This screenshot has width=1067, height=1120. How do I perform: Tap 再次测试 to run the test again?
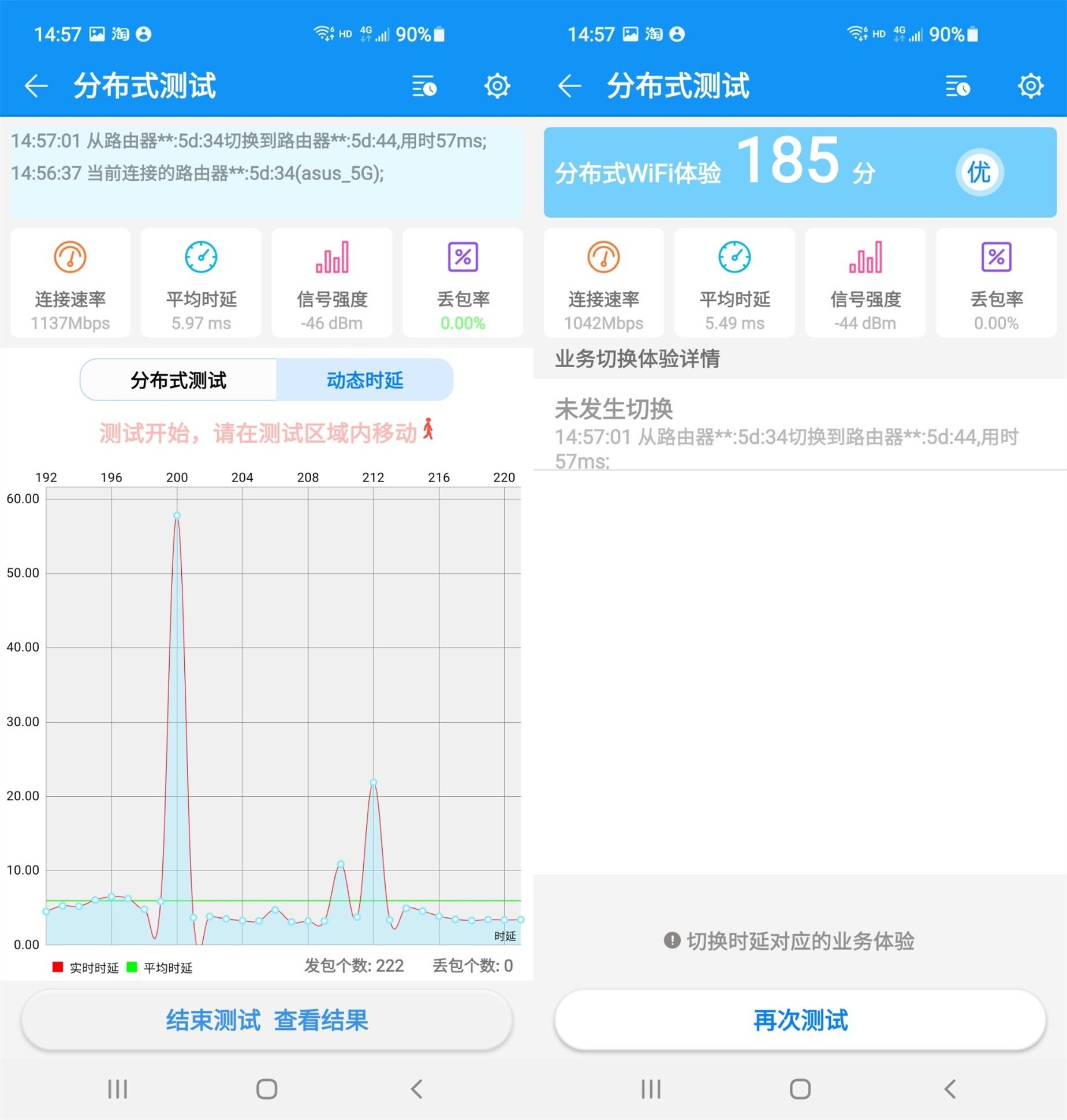click(800, 1020)
